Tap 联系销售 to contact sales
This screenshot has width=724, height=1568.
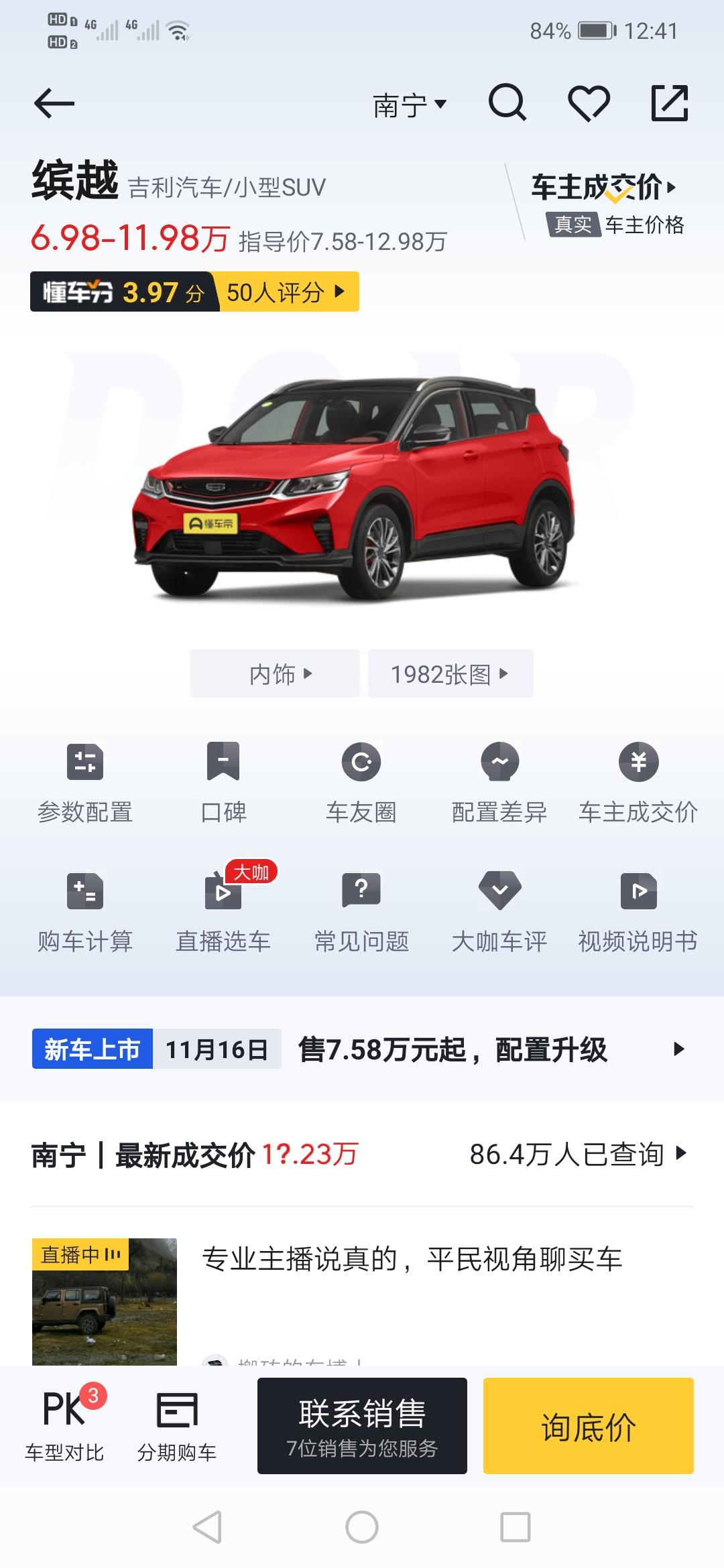coord(362,1426)
